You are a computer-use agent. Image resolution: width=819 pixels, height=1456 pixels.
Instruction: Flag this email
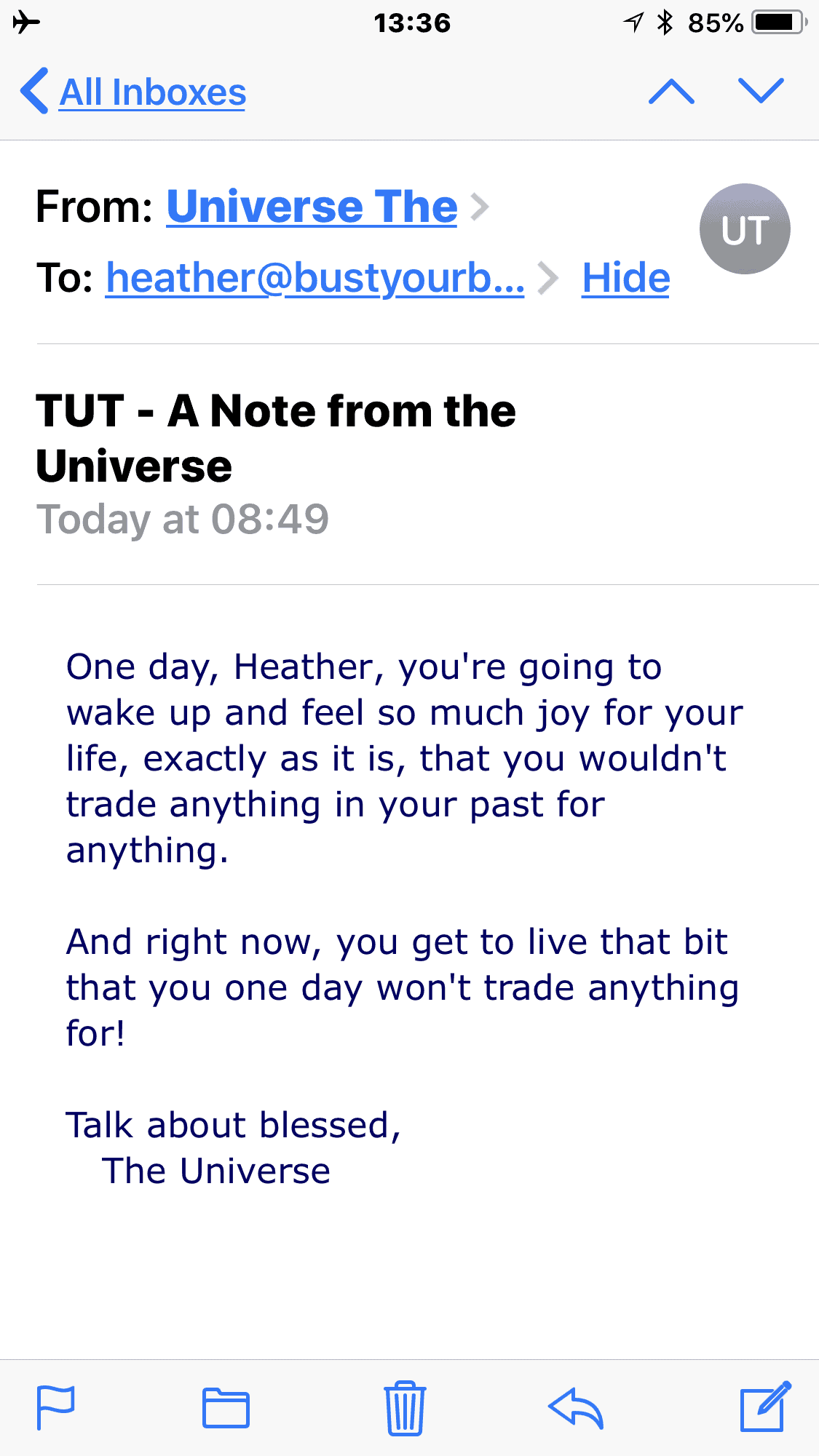point(56,1407)
